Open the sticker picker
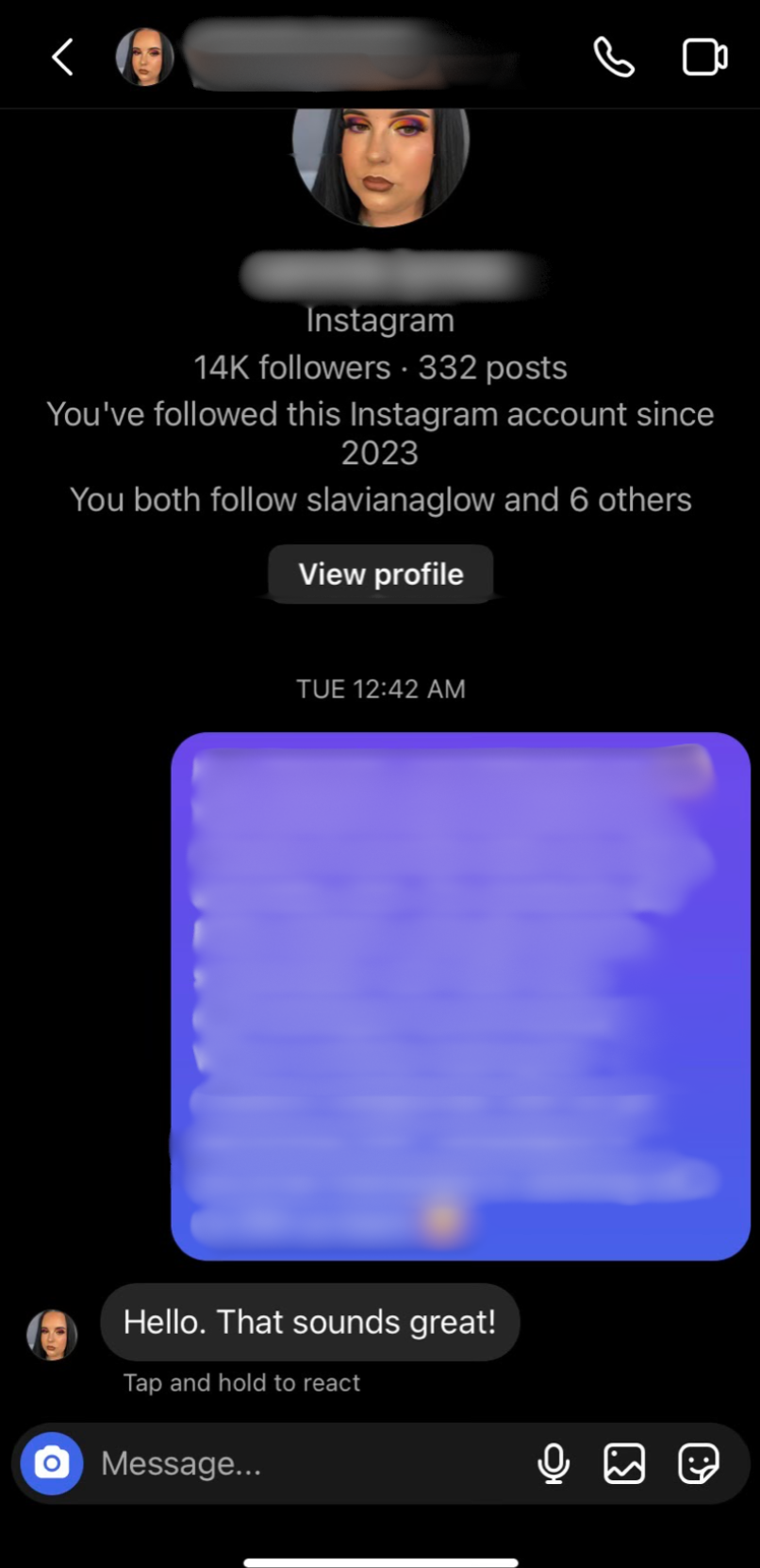 click(699, 1463)
